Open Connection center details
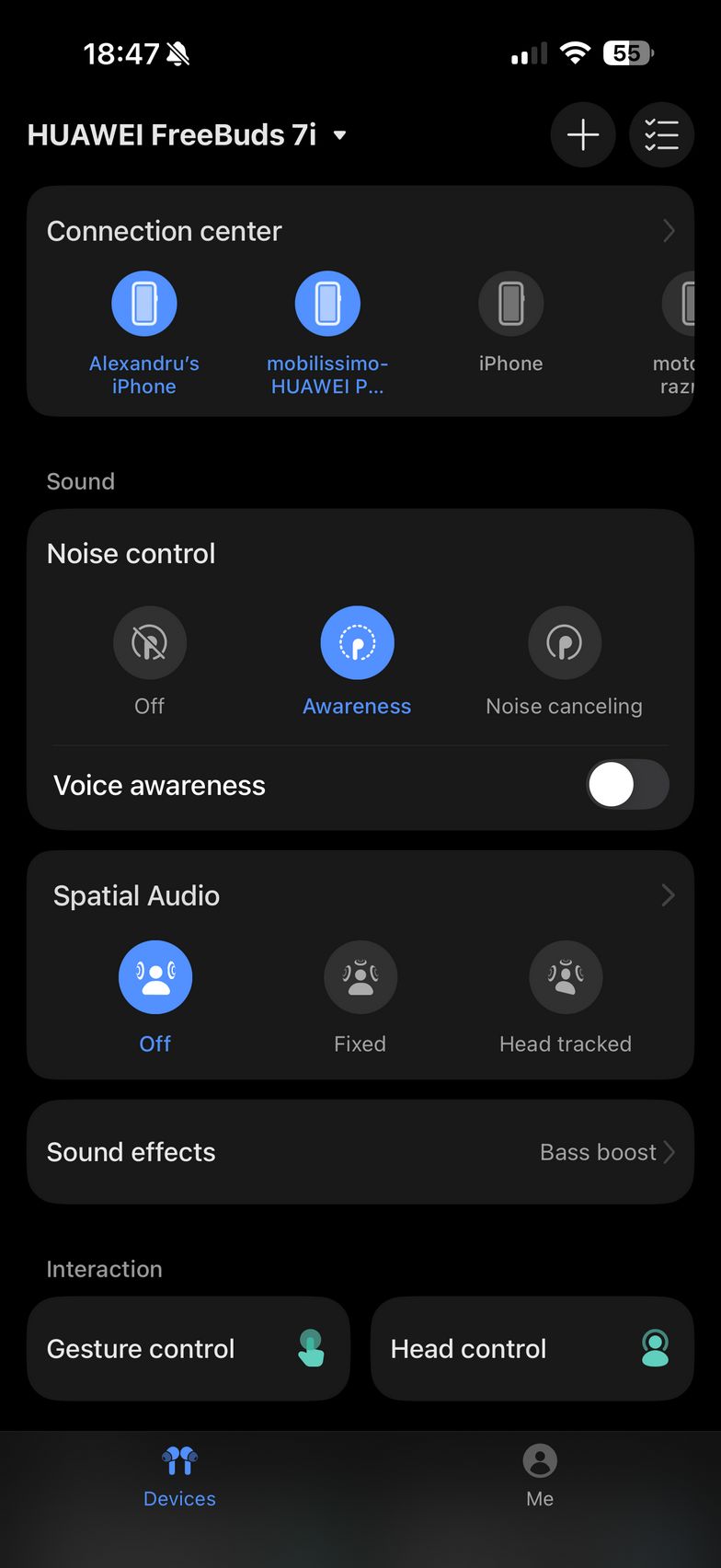Viewport: 721px width, 1568px height. pos(668,231)
